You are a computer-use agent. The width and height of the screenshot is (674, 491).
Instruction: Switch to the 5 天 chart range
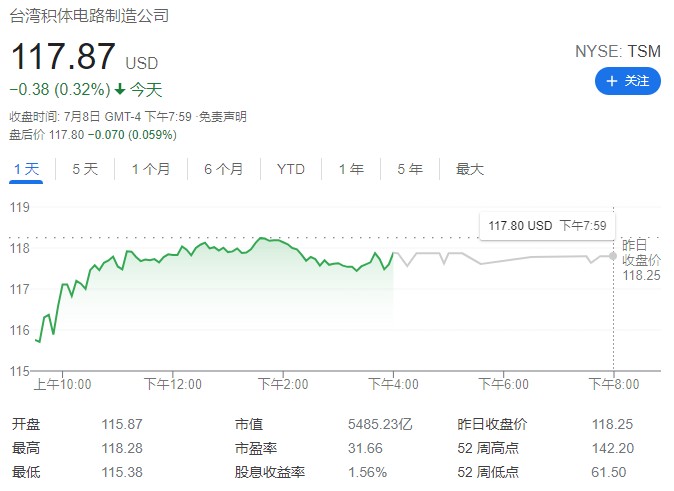pos(85,169)
